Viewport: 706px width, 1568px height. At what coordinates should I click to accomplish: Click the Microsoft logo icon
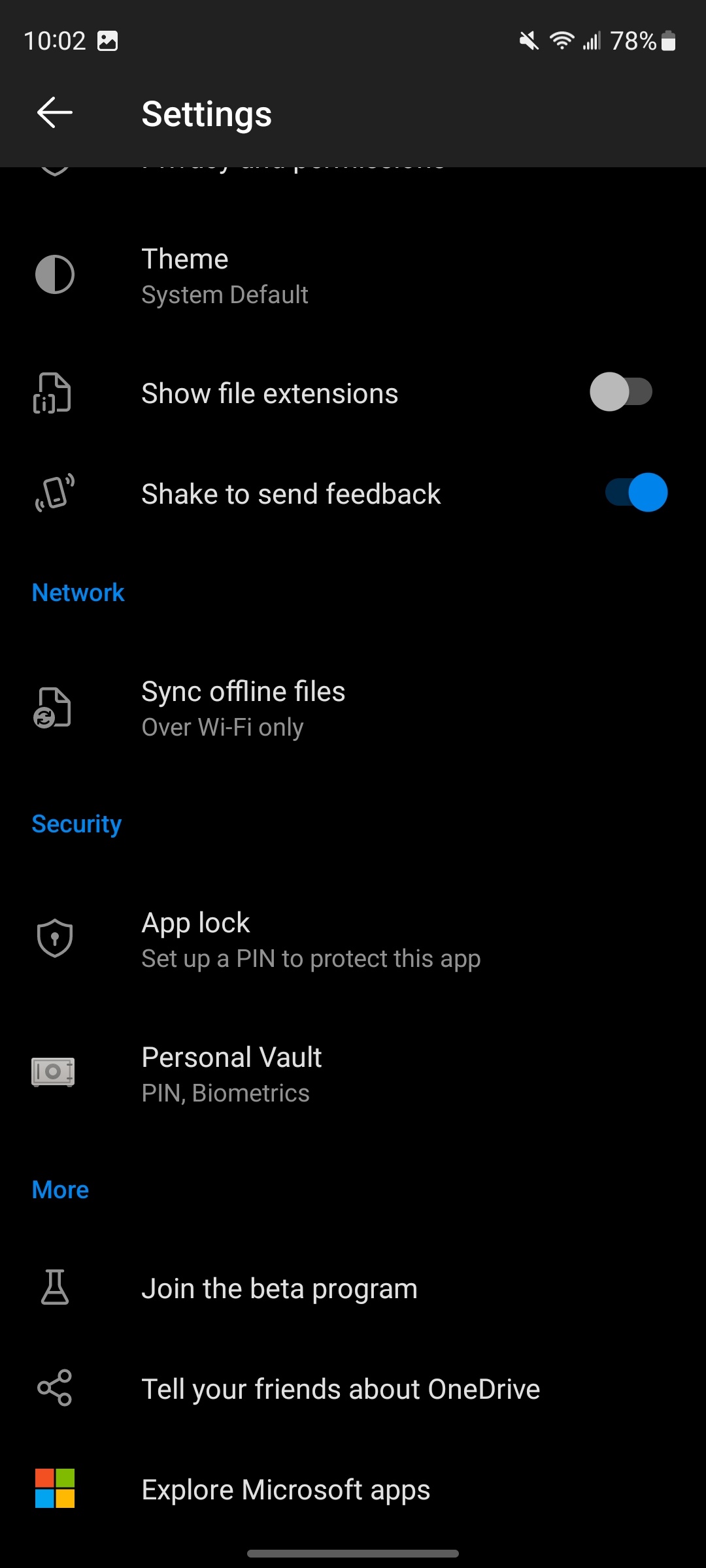(54, 1488)
